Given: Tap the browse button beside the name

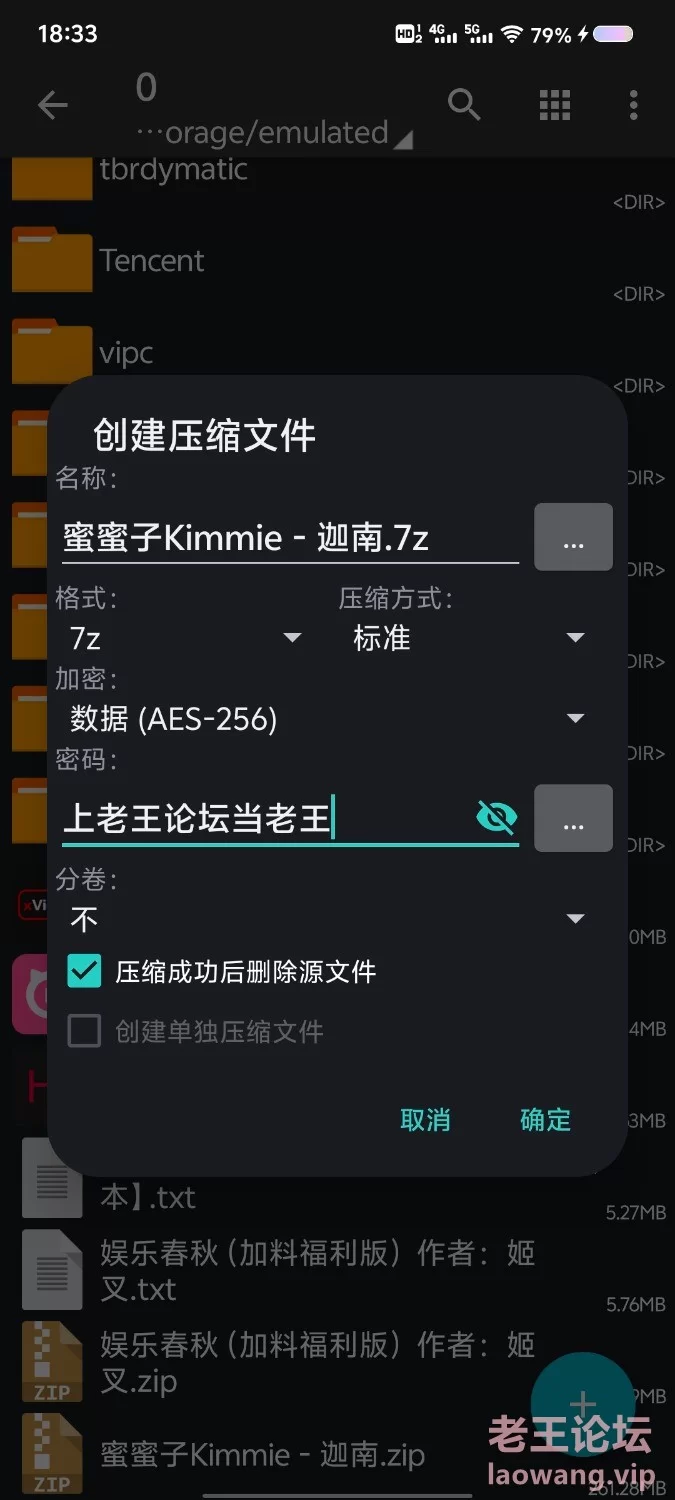Looking at the screenshot, I should (573, 537).
